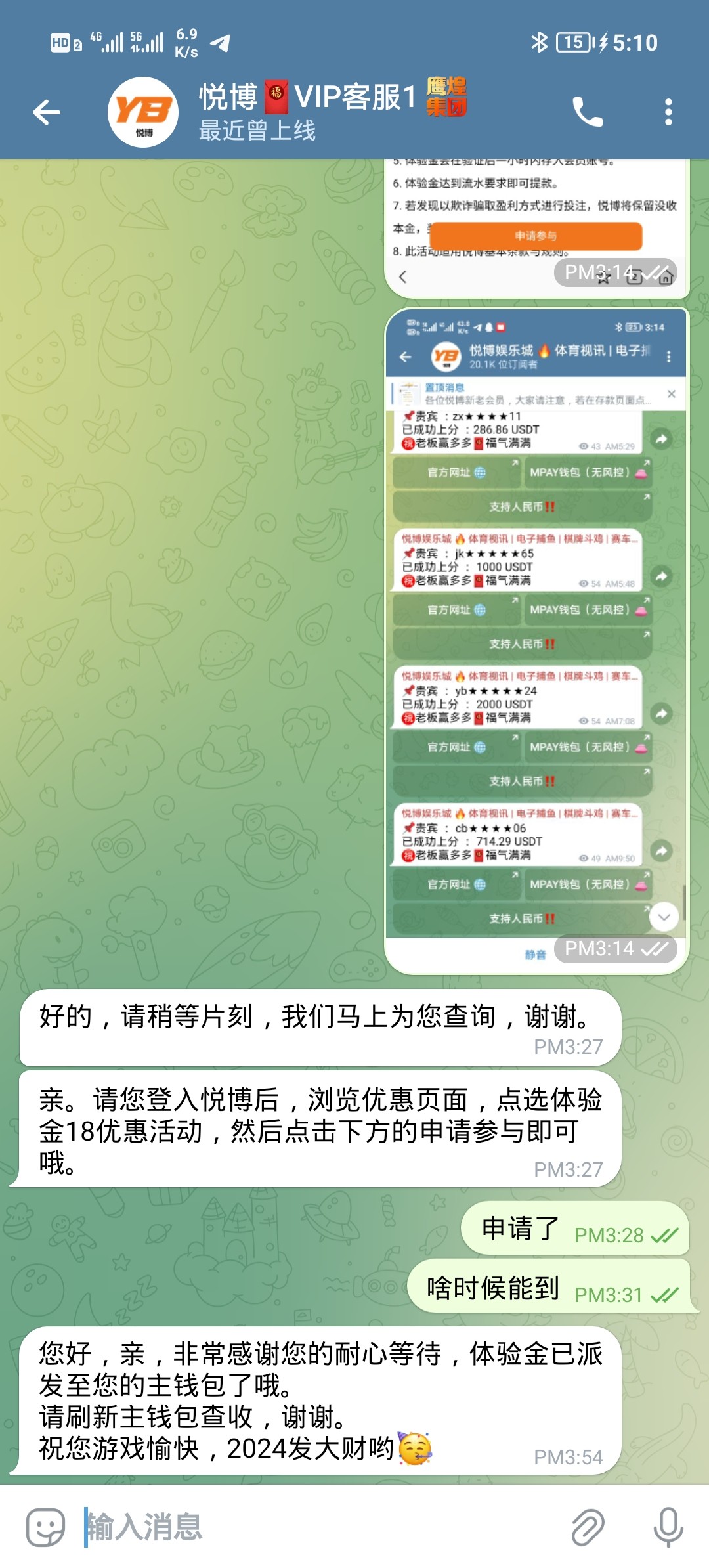Go back to the chat list

click(x=47, y=112)
